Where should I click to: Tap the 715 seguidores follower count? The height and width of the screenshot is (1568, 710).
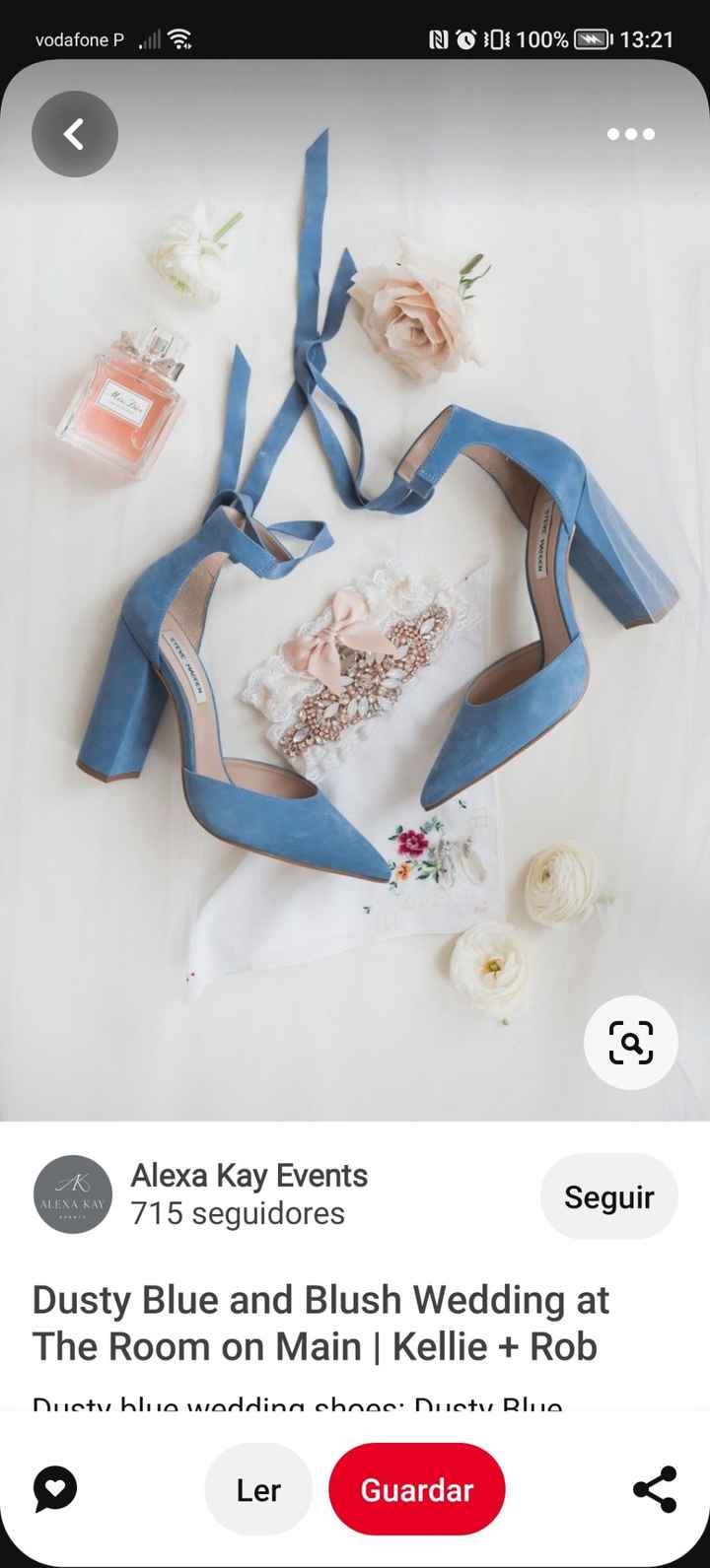pyautogui.click(x=235, y=1214)
